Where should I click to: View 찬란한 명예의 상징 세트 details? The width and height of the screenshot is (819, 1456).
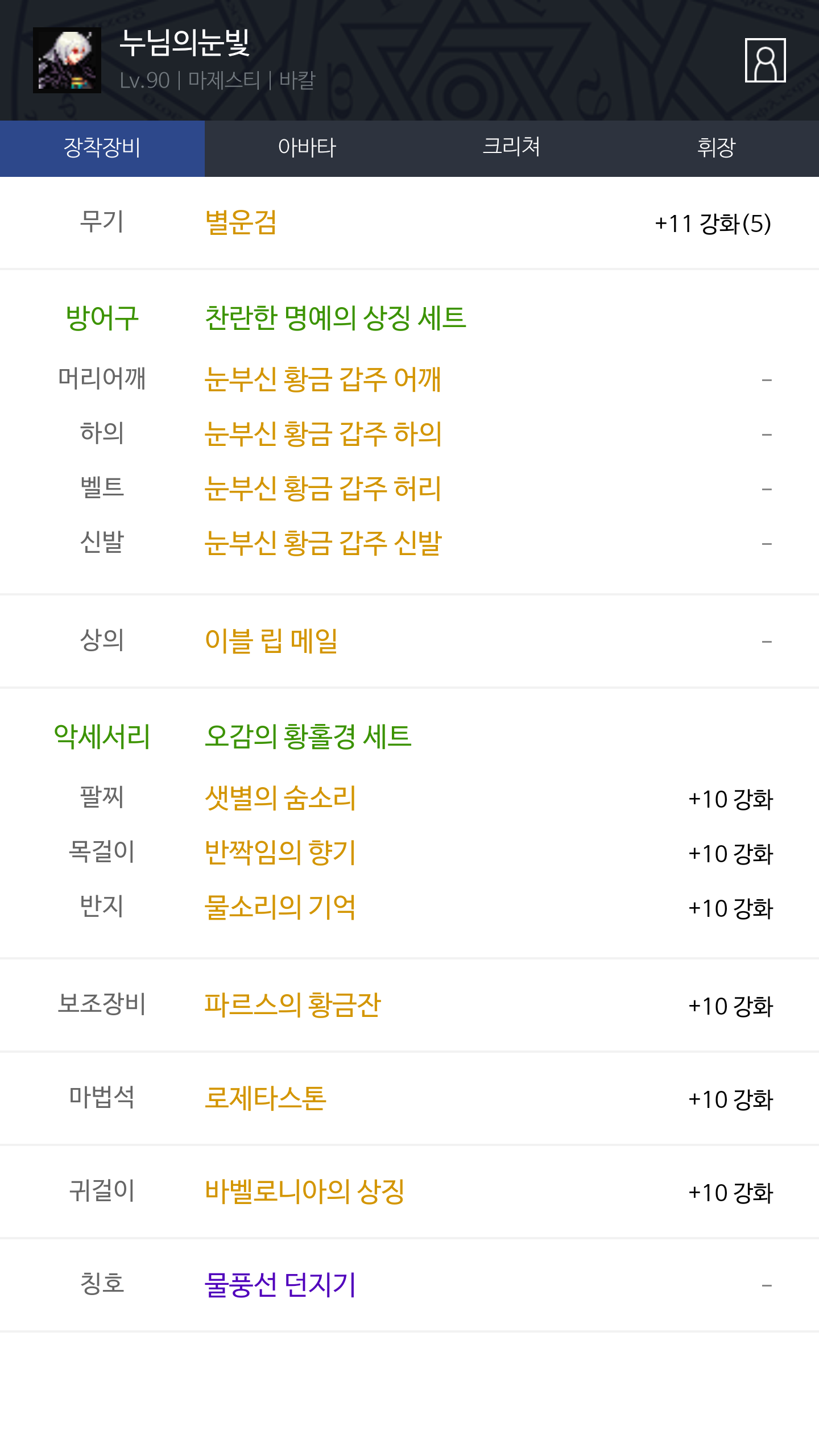click(x=336, y=317)
